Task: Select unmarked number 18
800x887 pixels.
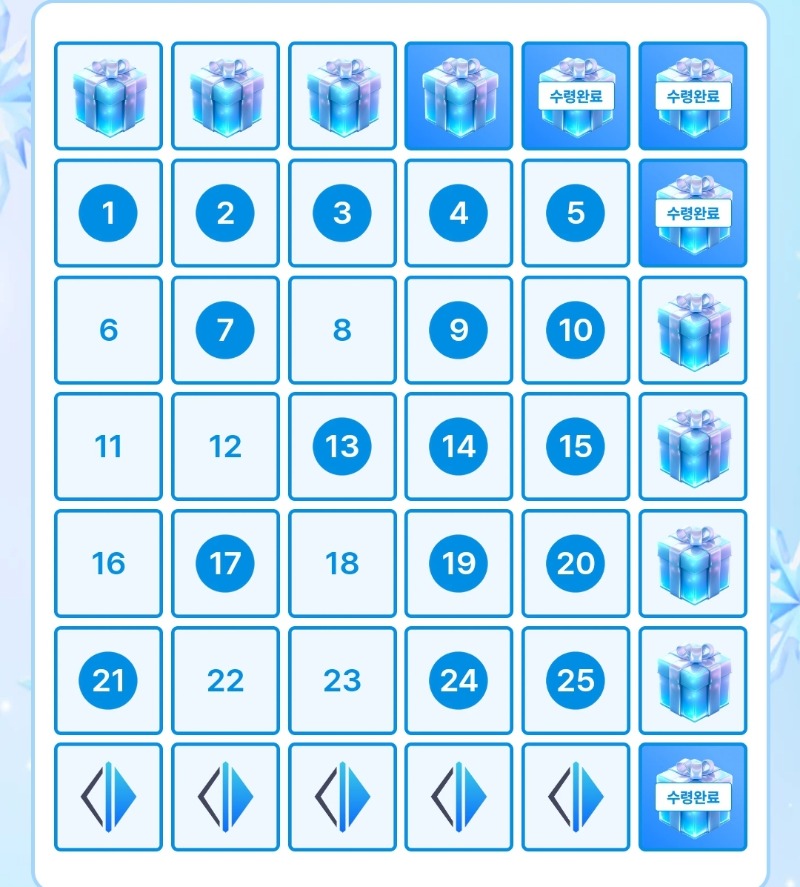Action: click(x=342, y=564)
